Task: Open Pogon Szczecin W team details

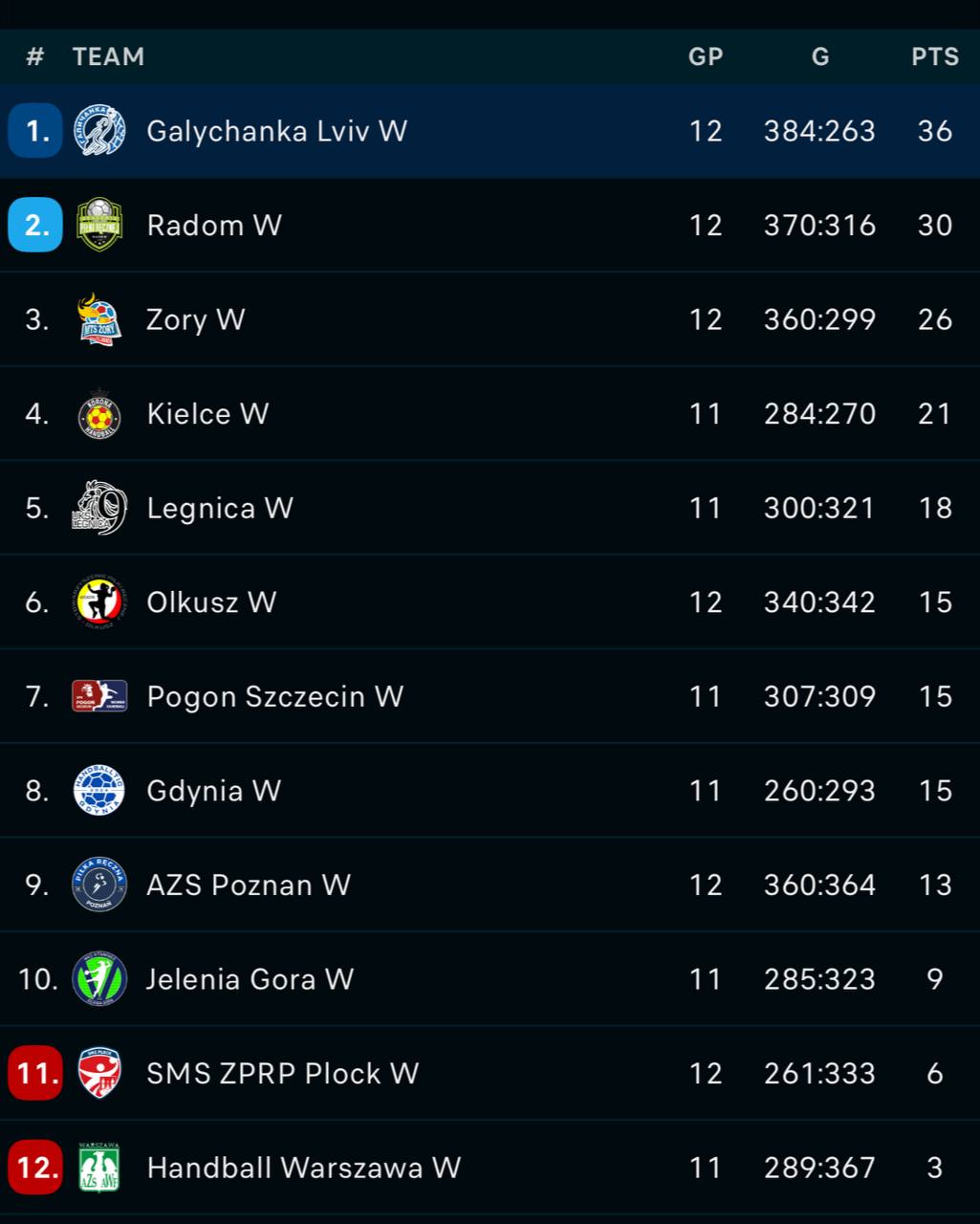Action: point(275,696)
